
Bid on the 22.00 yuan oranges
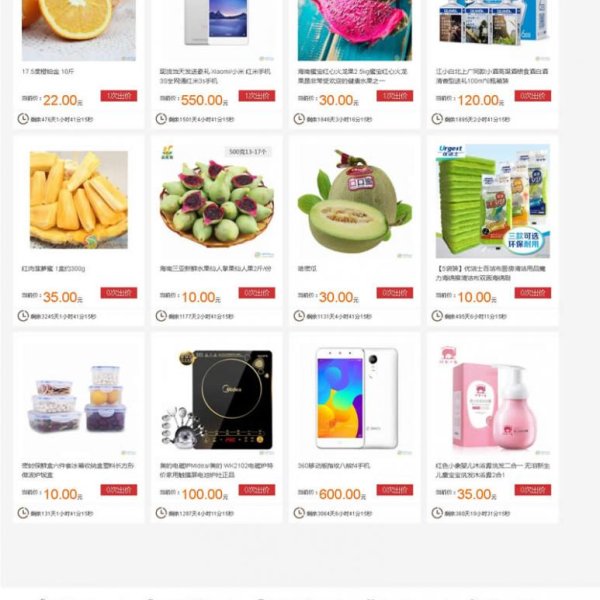(x=119, y=96)
